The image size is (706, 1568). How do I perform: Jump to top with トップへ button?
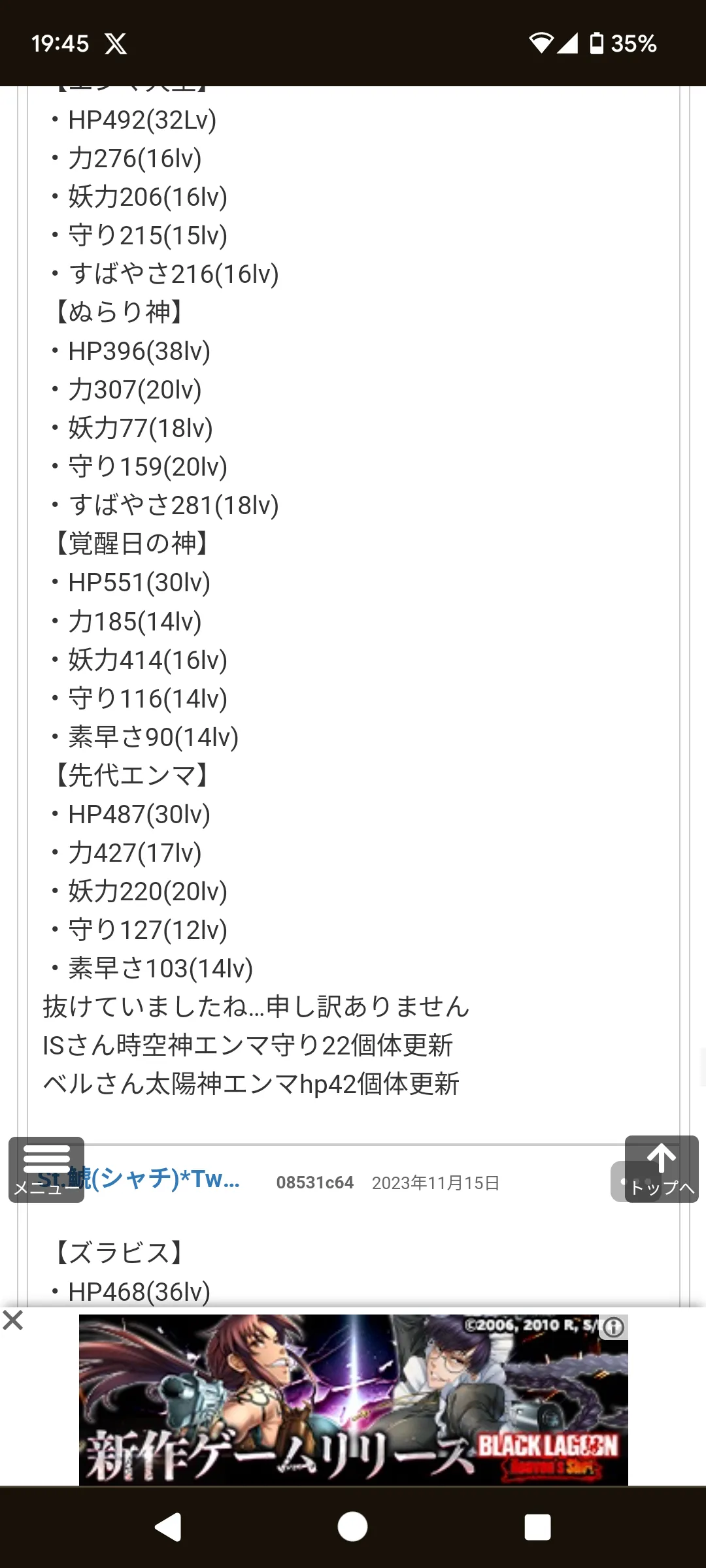pos(662,1169)
